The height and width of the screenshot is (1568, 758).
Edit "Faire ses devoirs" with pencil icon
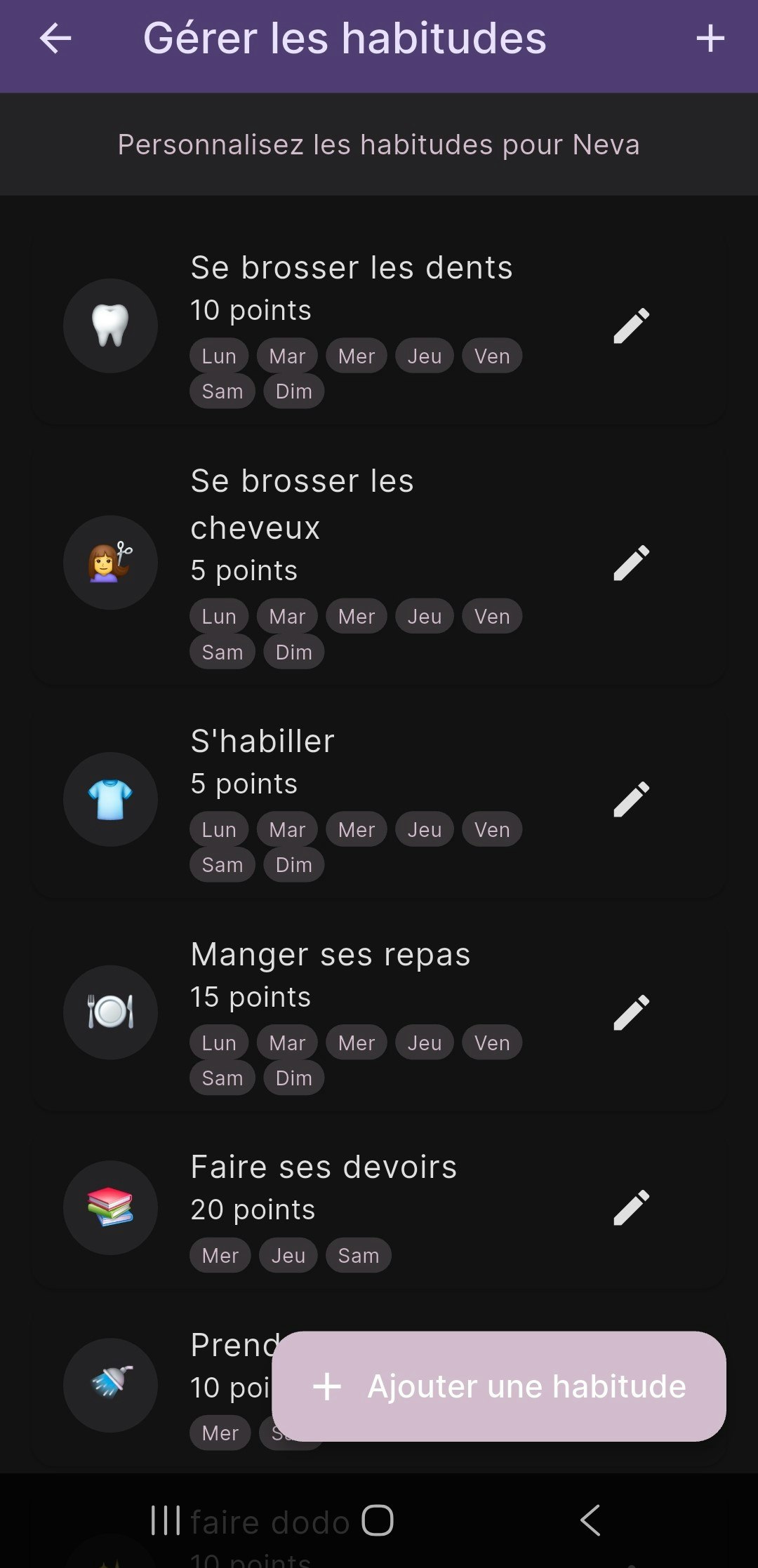tap(630, 1209)
